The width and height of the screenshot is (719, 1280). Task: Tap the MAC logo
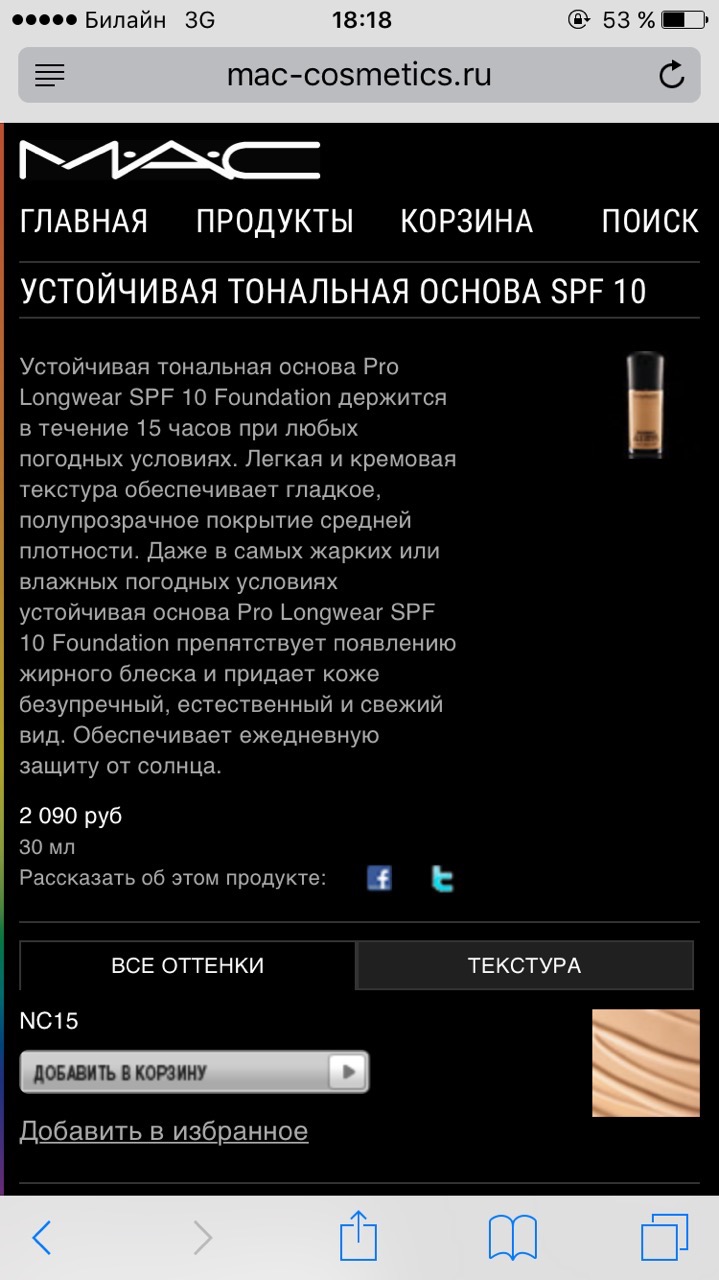[170, 160]
